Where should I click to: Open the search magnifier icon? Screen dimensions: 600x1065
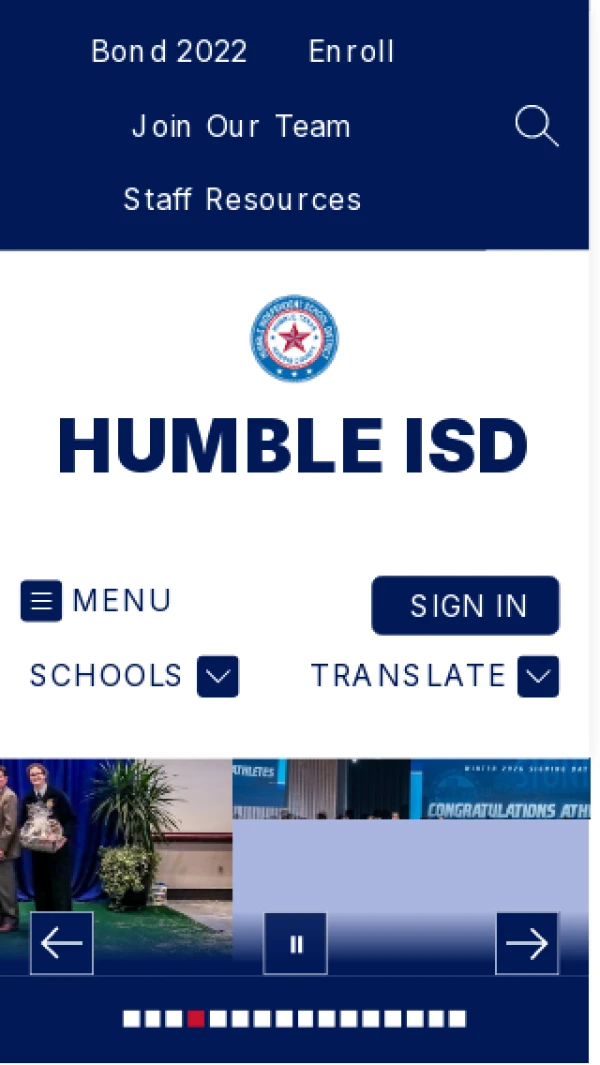[x=536, y=127]
